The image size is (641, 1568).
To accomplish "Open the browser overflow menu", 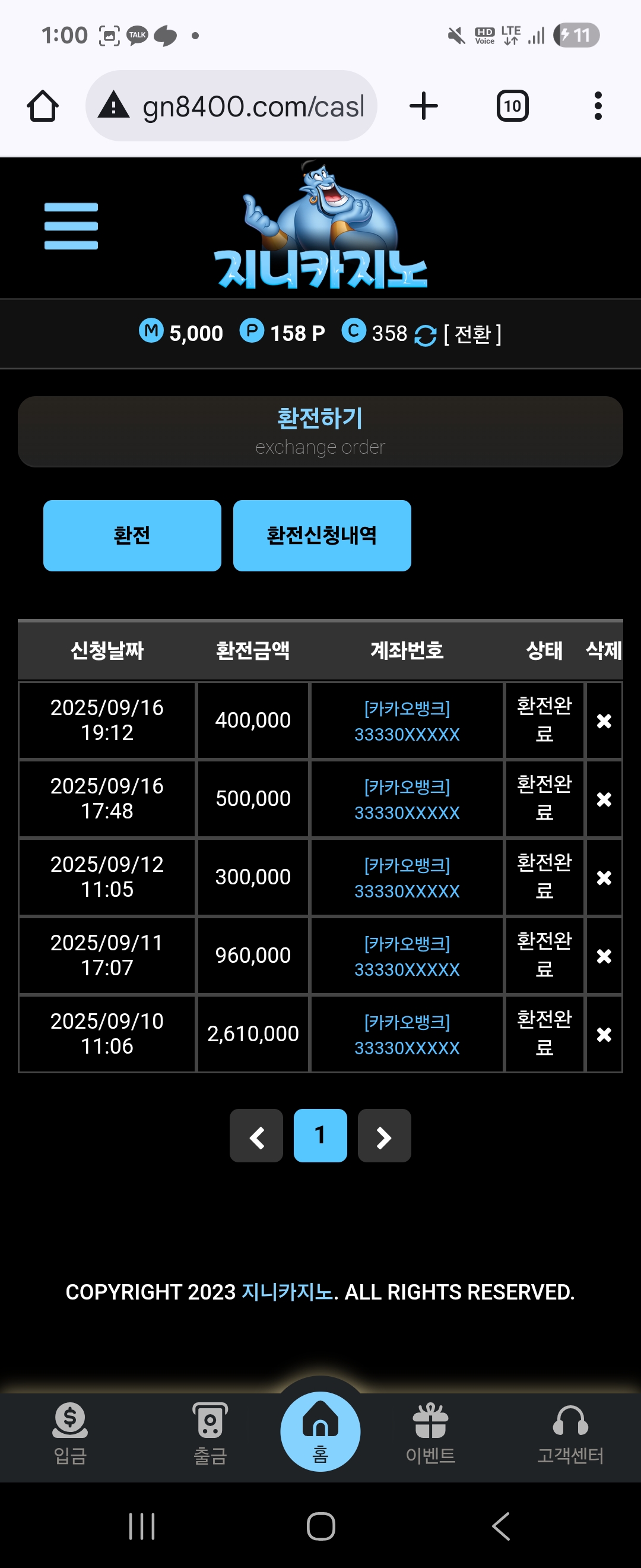I will (598, 106).
